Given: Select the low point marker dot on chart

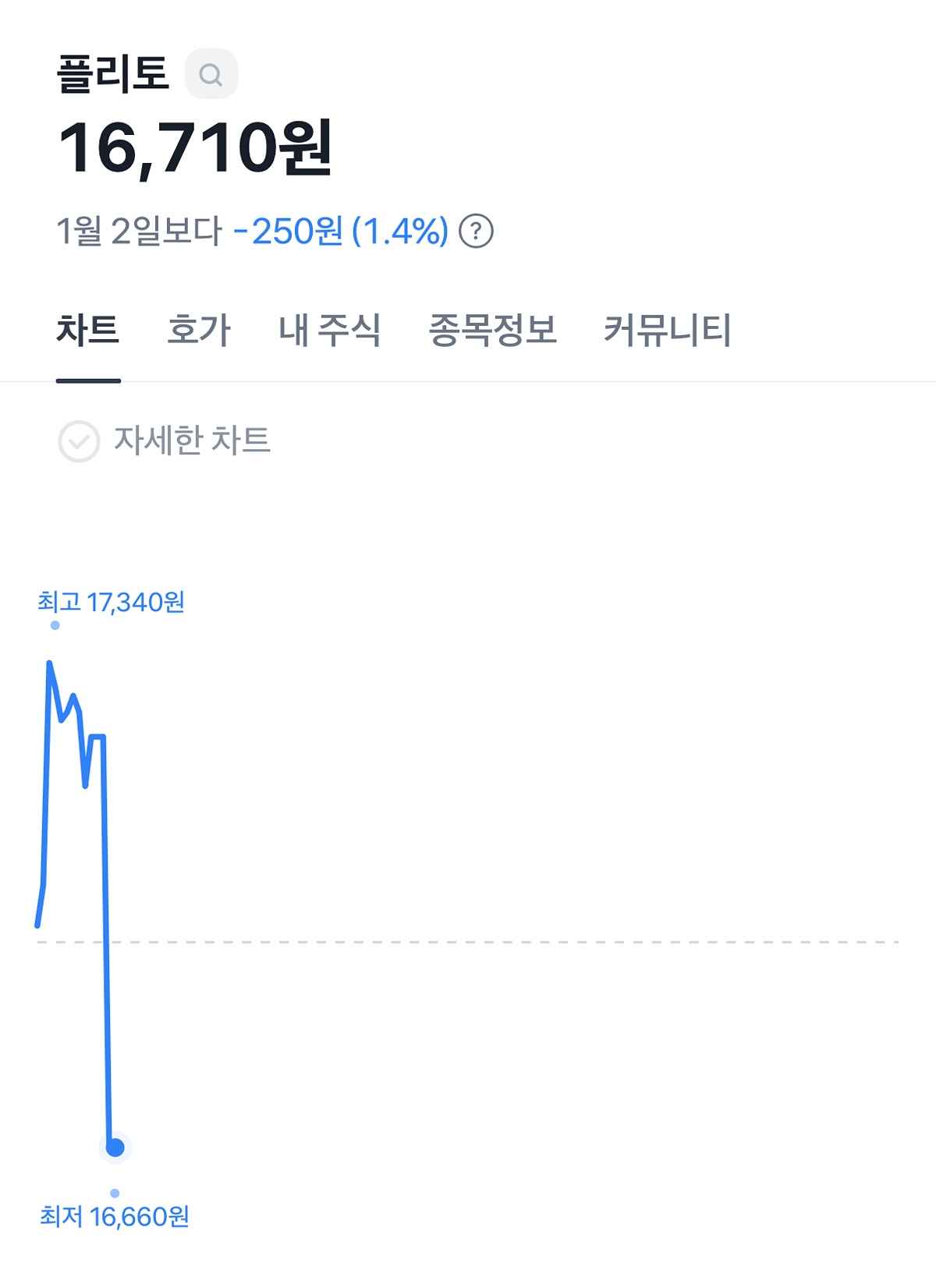Looking at the screenshot, I should 115,1191.
